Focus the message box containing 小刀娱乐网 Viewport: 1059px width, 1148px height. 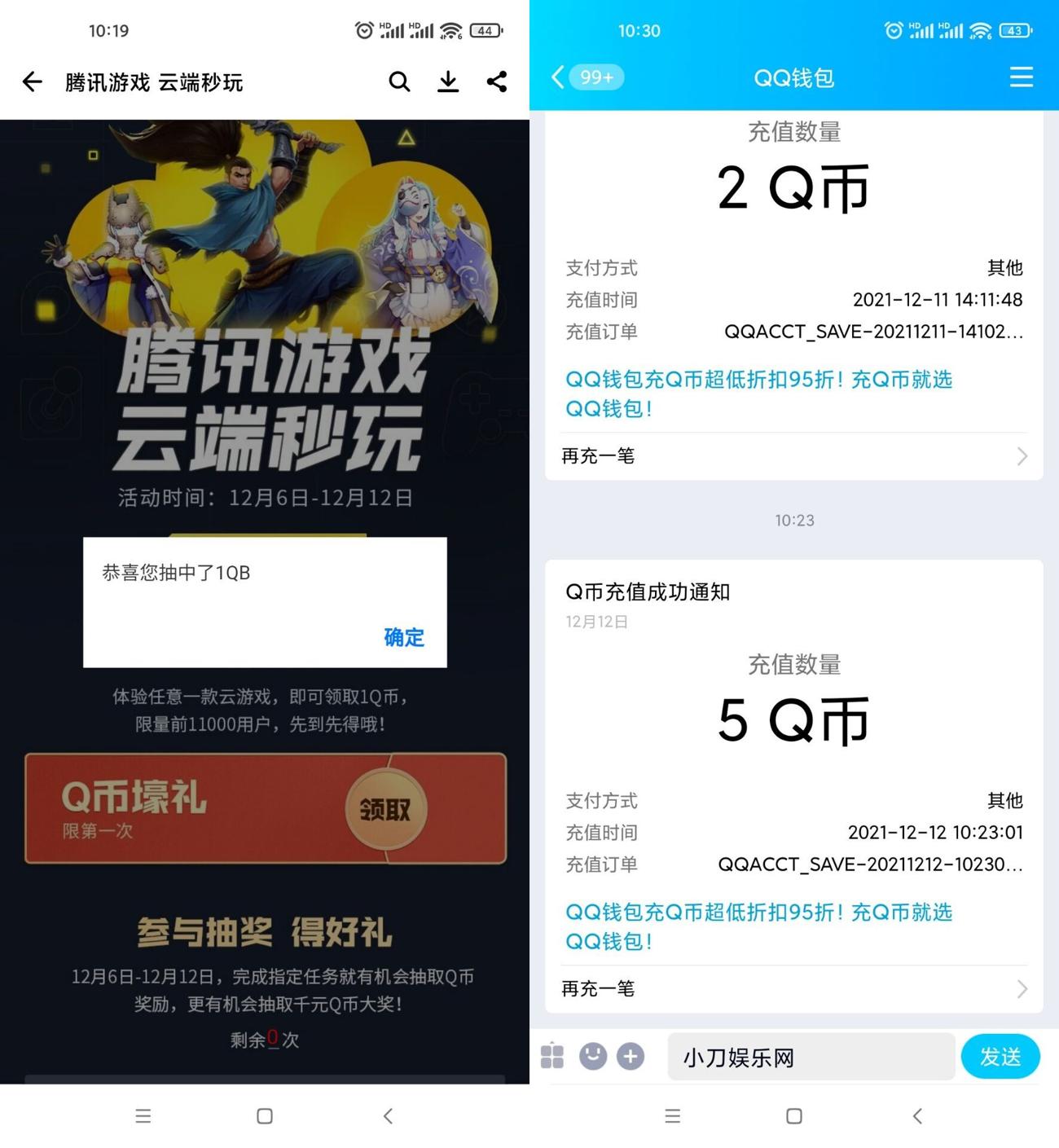coord(811,1058)
